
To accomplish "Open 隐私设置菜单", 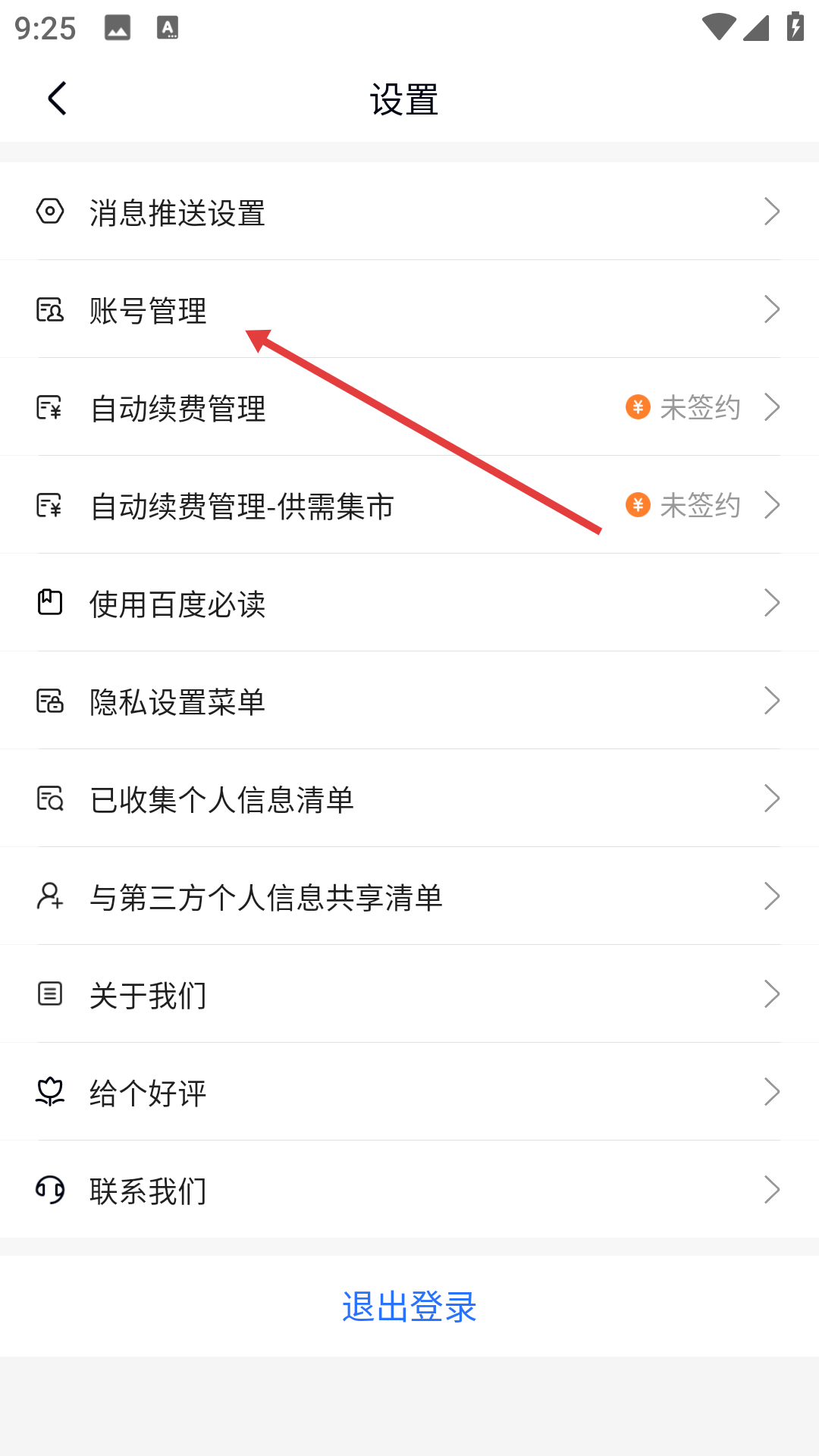I will coord(409,701).
